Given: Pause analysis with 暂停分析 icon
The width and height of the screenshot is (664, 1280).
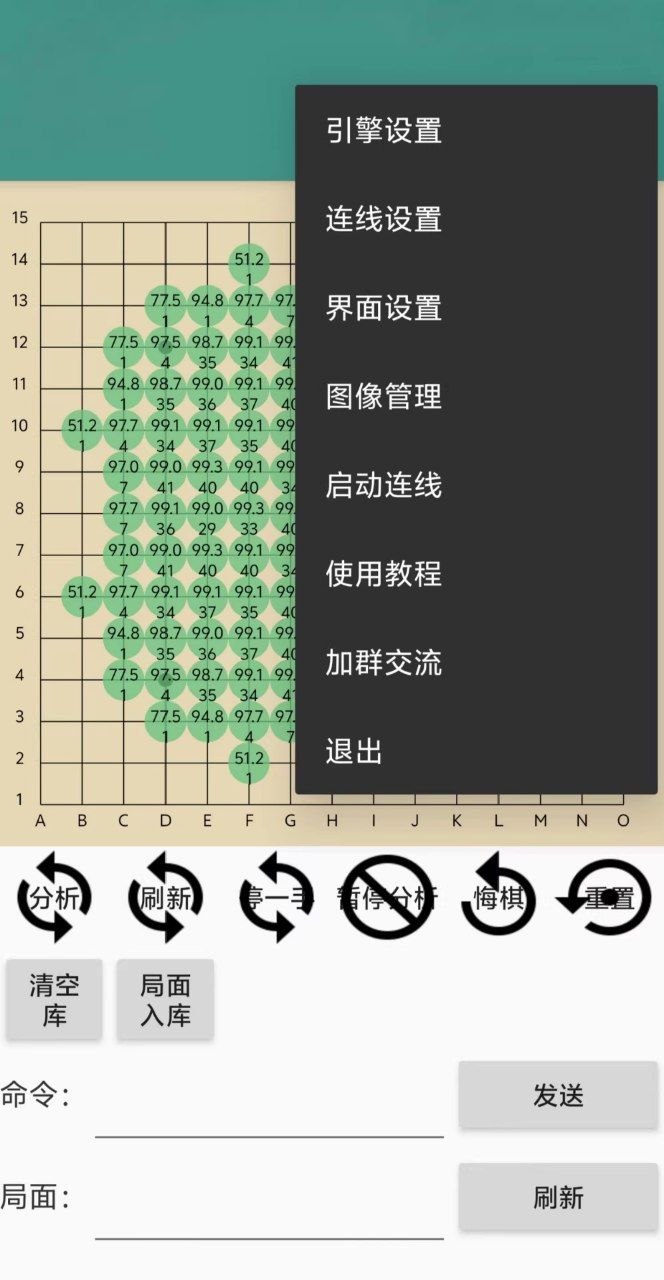Looking at the screenshot, I should coord(387,897).
